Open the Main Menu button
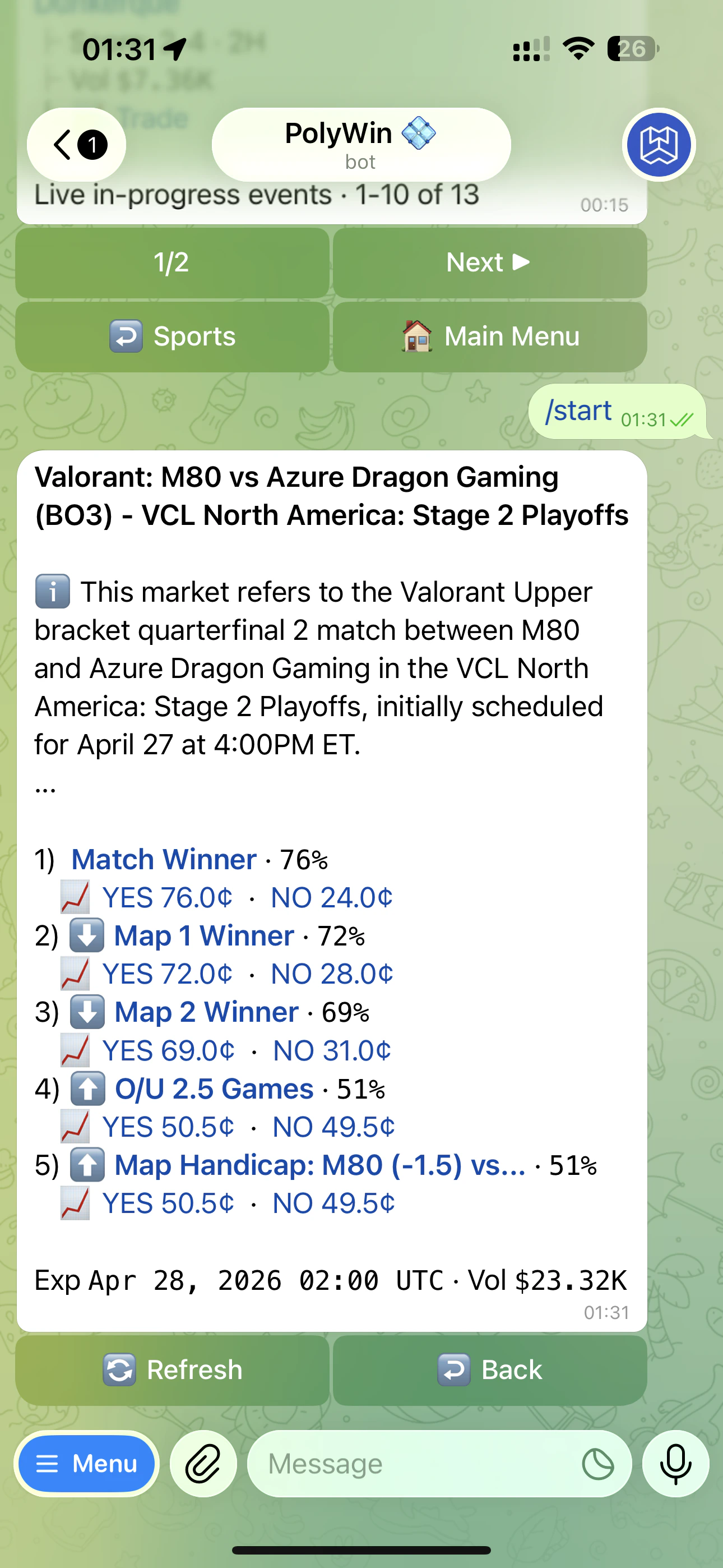723x1568 pixels. coord(489,336)
